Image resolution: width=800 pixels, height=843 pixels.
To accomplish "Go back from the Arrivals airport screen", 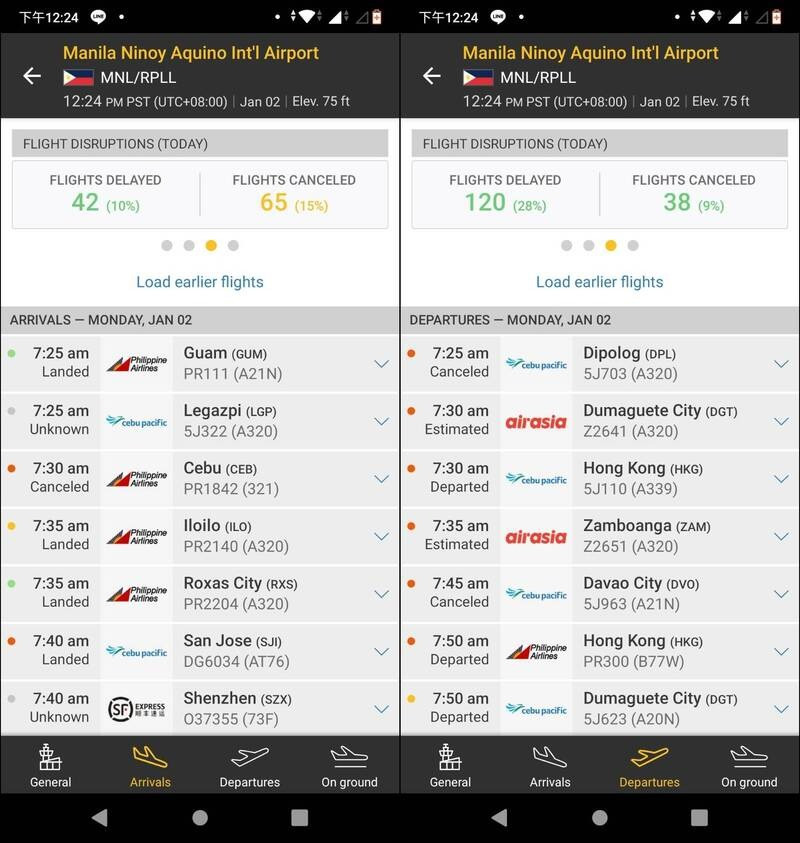I will (32, 76).
